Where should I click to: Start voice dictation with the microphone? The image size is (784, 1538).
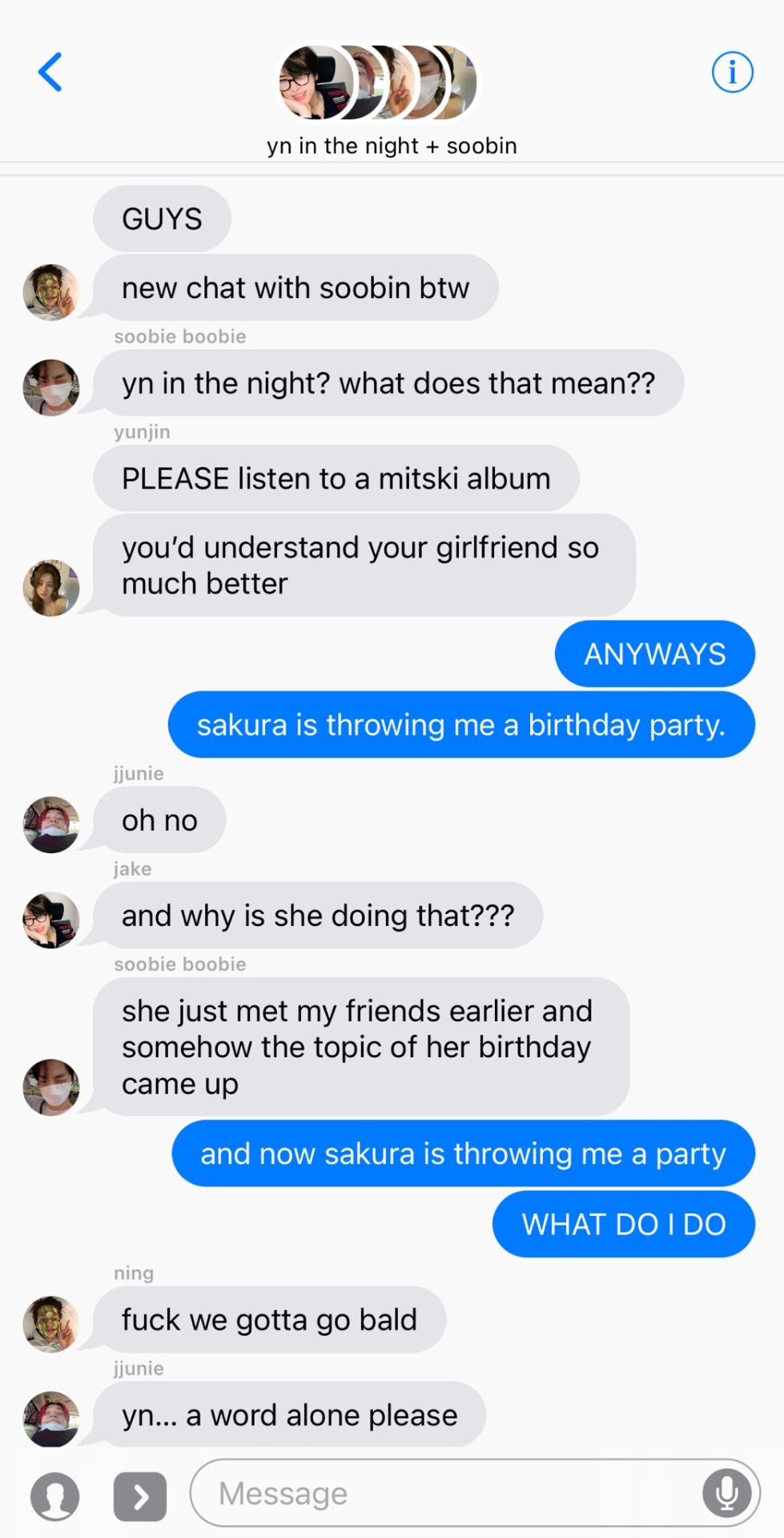coord(727,1493)
